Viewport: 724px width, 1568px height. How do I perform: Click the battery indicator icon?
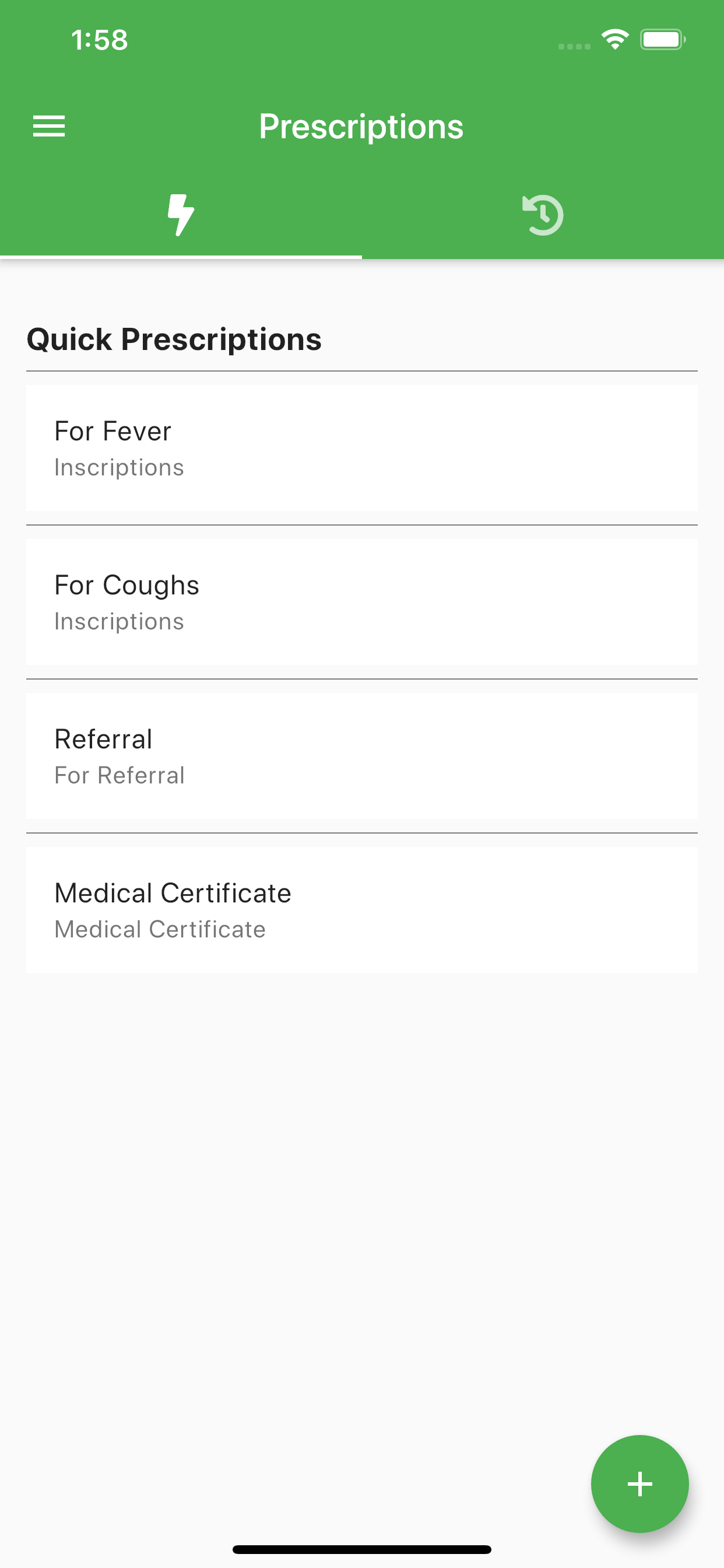pyautogui.click(x=662, y=39)
